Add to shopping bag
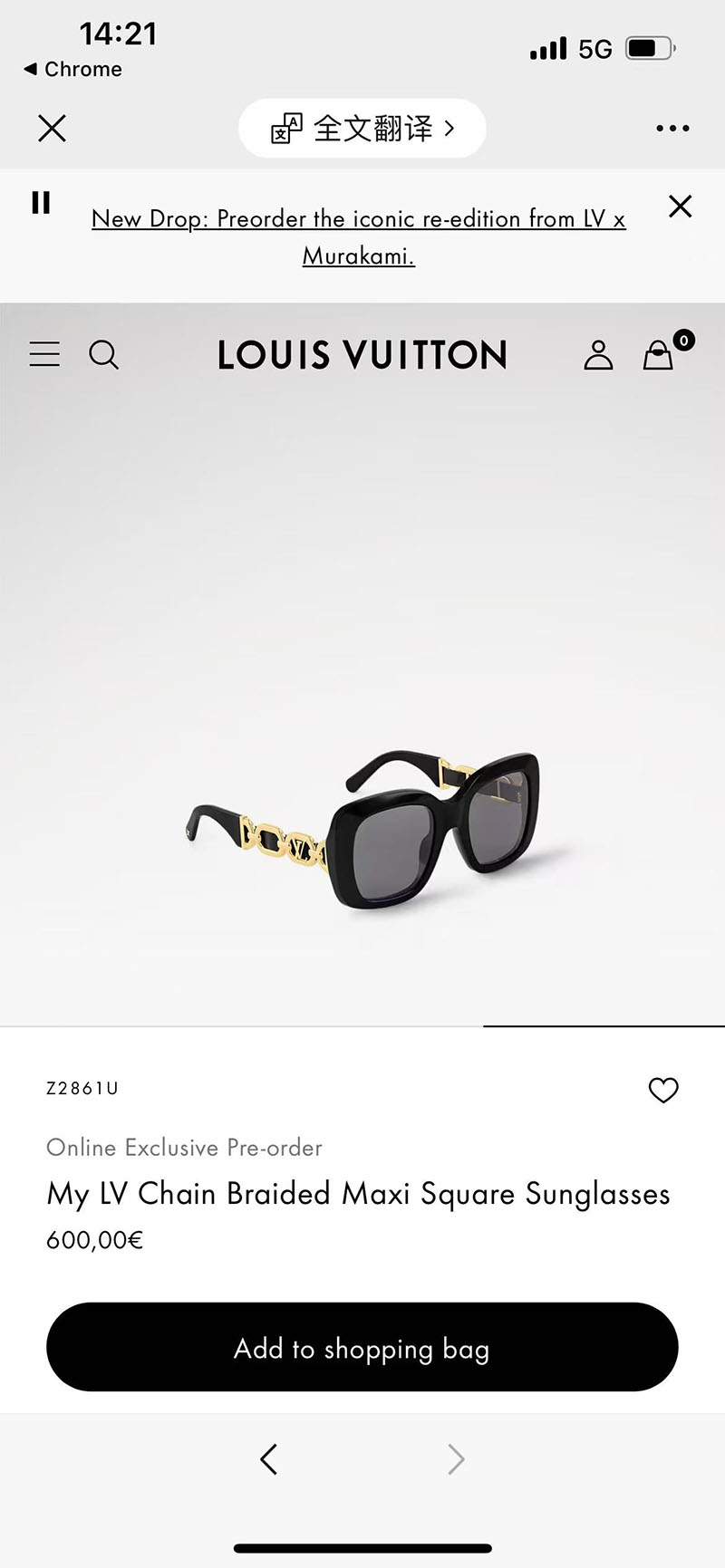 [362, 1347]
